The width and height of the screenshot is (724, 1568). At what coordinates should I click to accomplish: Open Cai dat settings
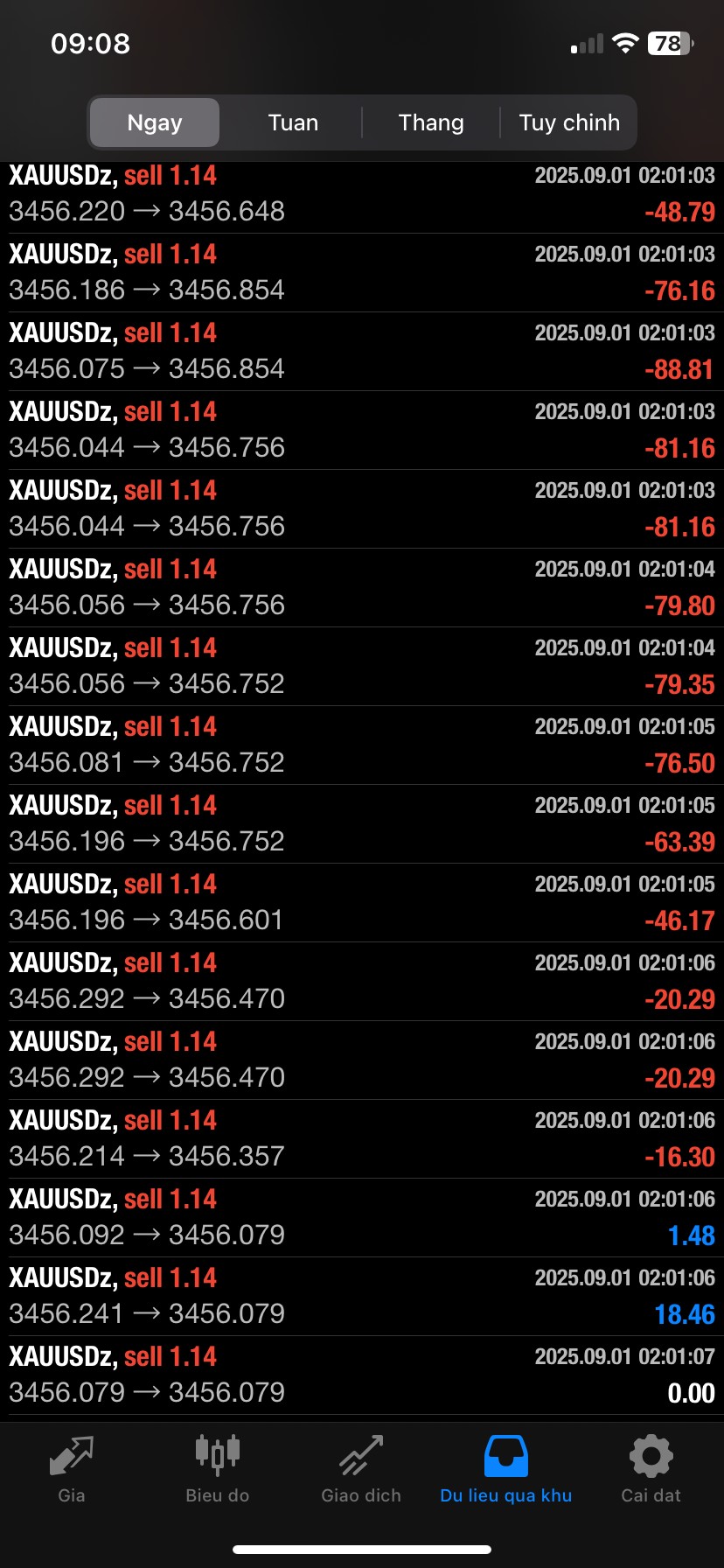coord(651,1470)
